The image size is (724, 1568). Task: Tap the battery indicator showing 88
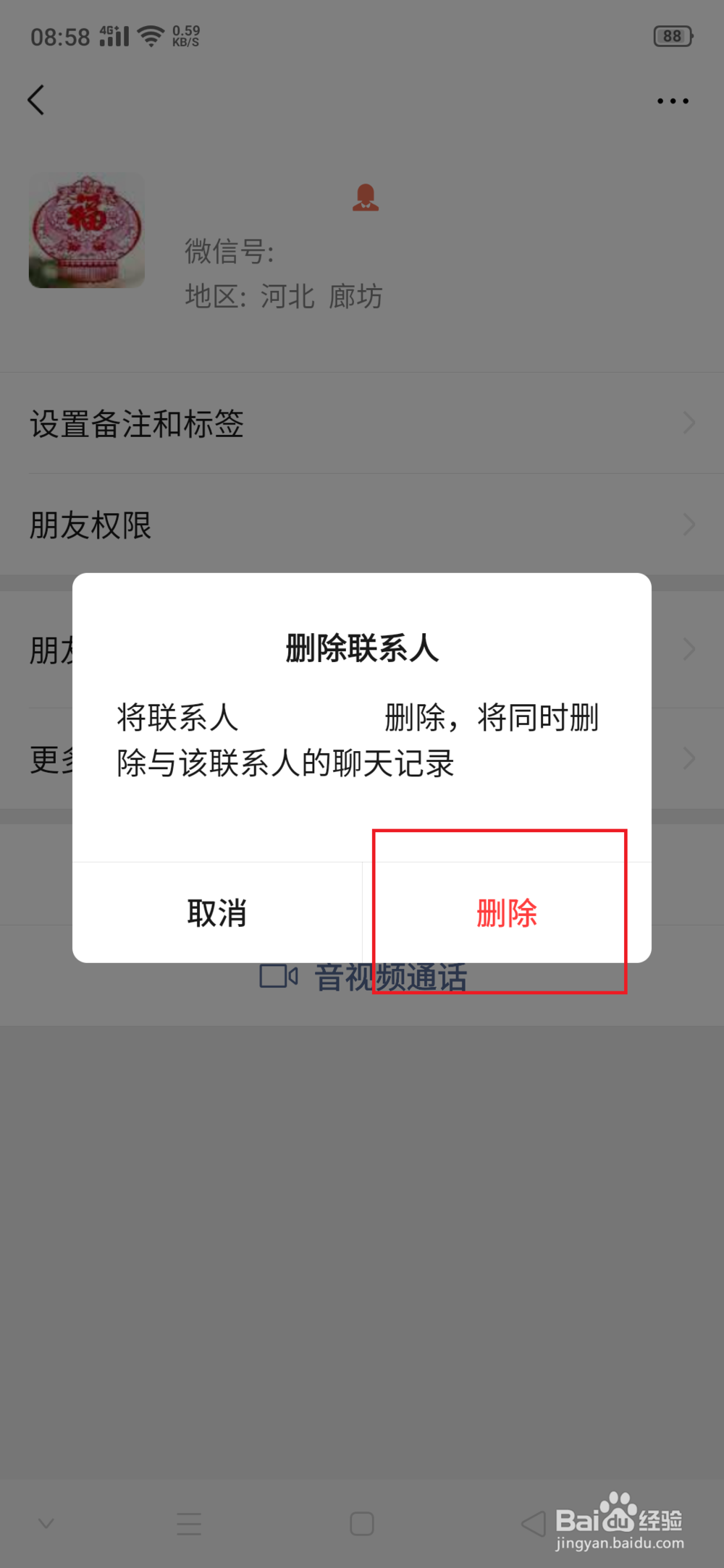click(x=672, y=35)
